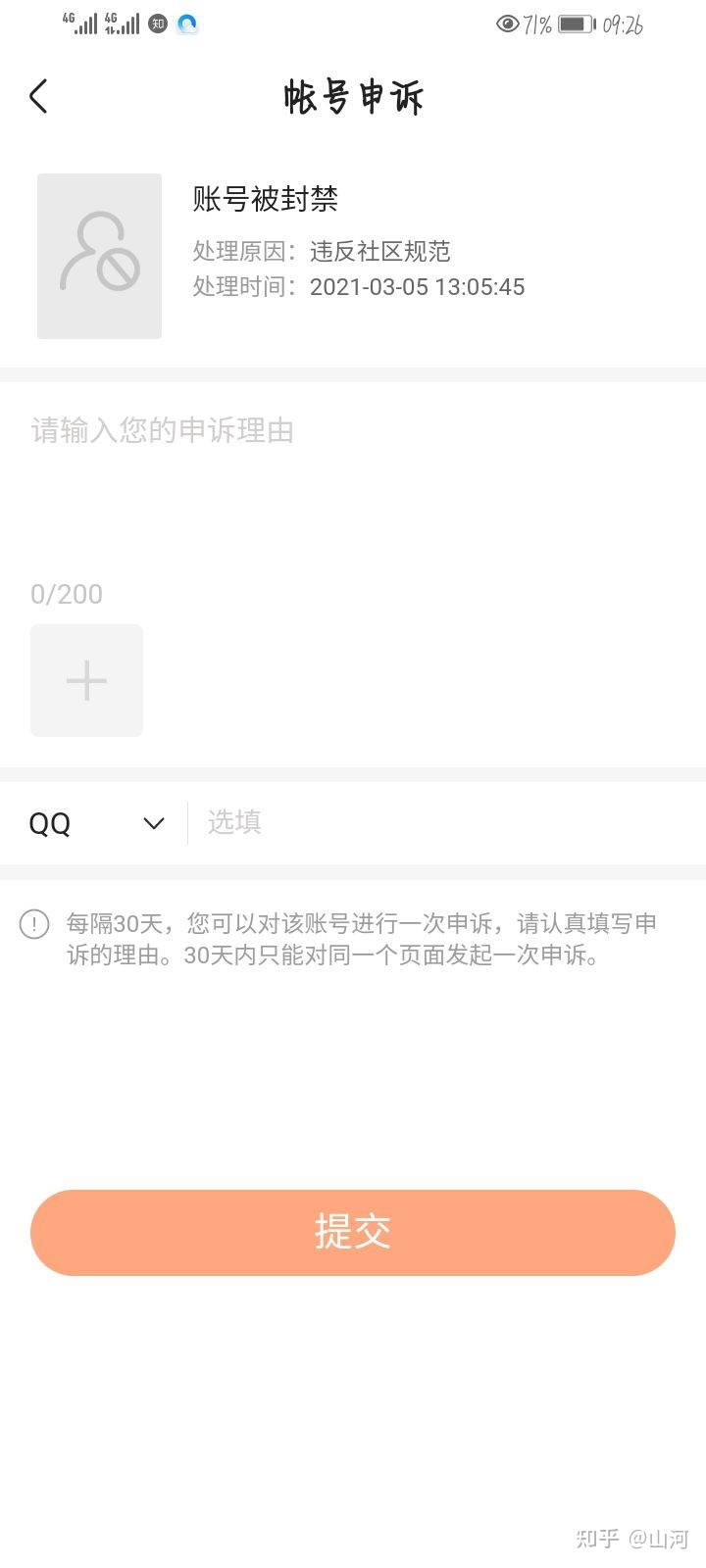Viewport: 706px width, 1568px height.
Task: Submit the appeal with 提交 button
Action: pyautogui.click(x=353, y=1232)
